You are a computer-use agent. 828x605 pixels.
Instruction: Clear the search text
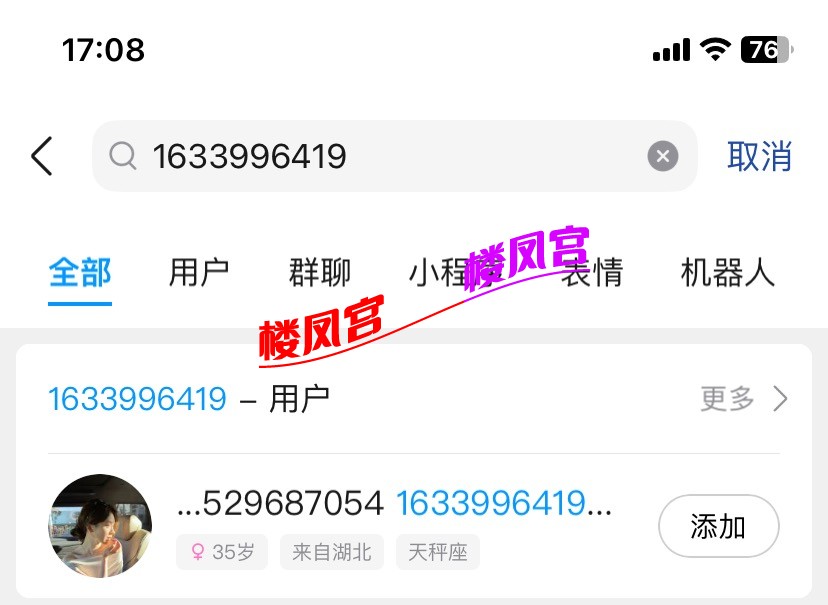662,157
